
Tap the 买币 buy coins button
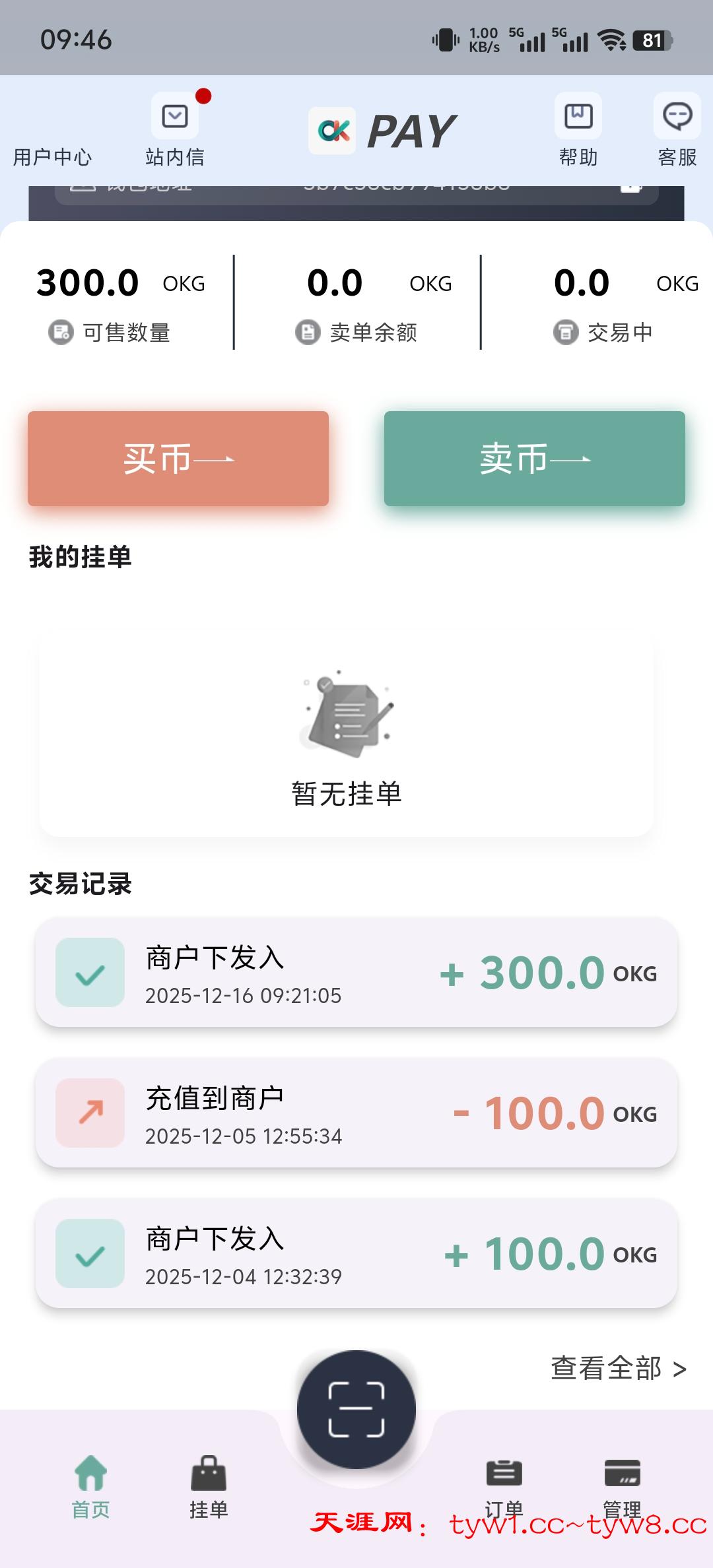tap(178, 459)
